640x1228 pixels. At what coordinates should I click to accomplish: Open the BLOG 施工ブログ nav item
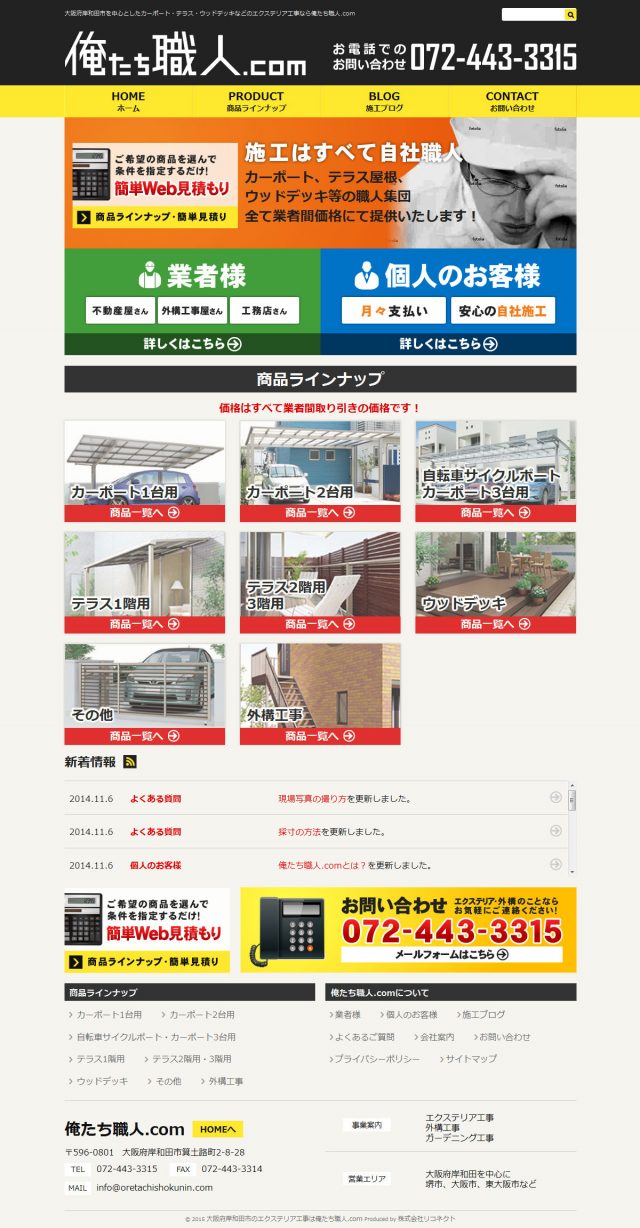point(384,101)
